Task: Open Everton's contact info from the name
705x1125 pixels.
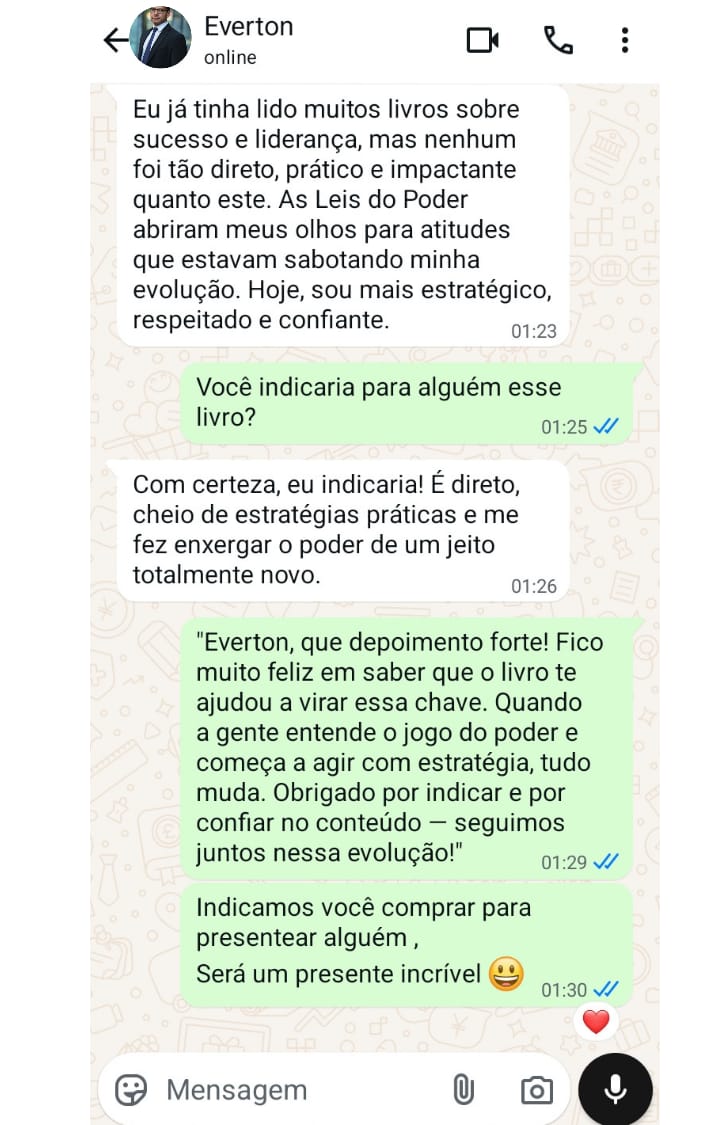Action: tap(249, 28)
